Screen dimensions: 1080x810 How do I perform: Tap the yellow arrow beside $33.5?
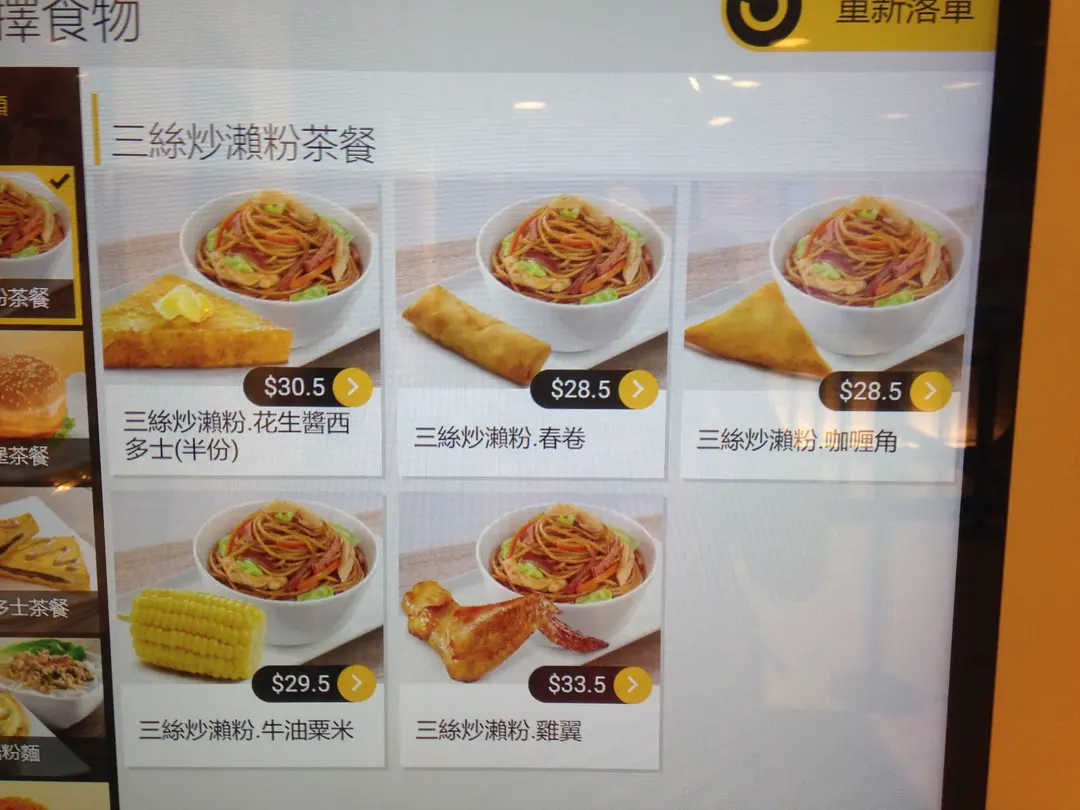[632, 685]
